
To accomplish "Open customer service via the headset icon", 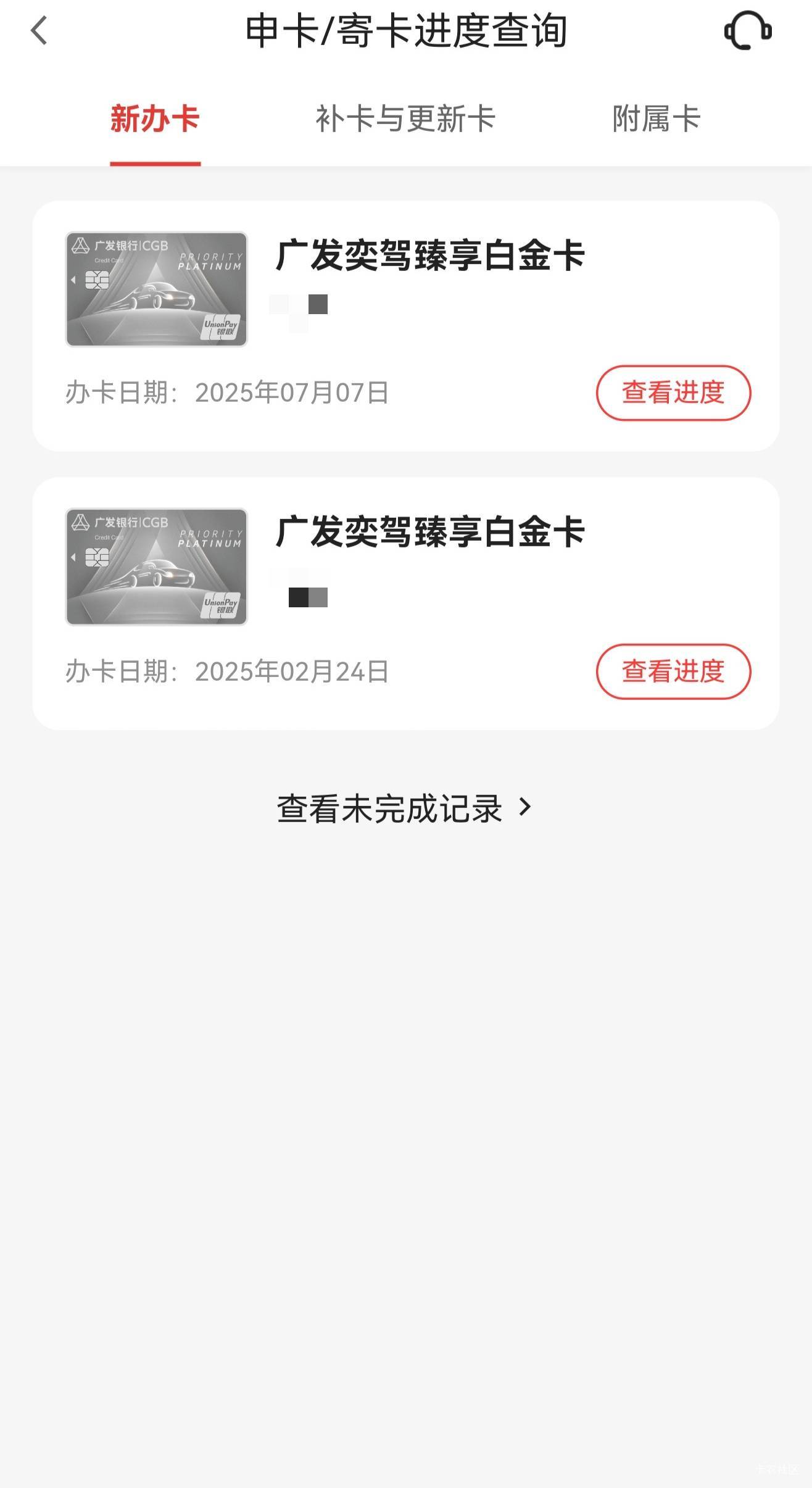I will 747,30.
